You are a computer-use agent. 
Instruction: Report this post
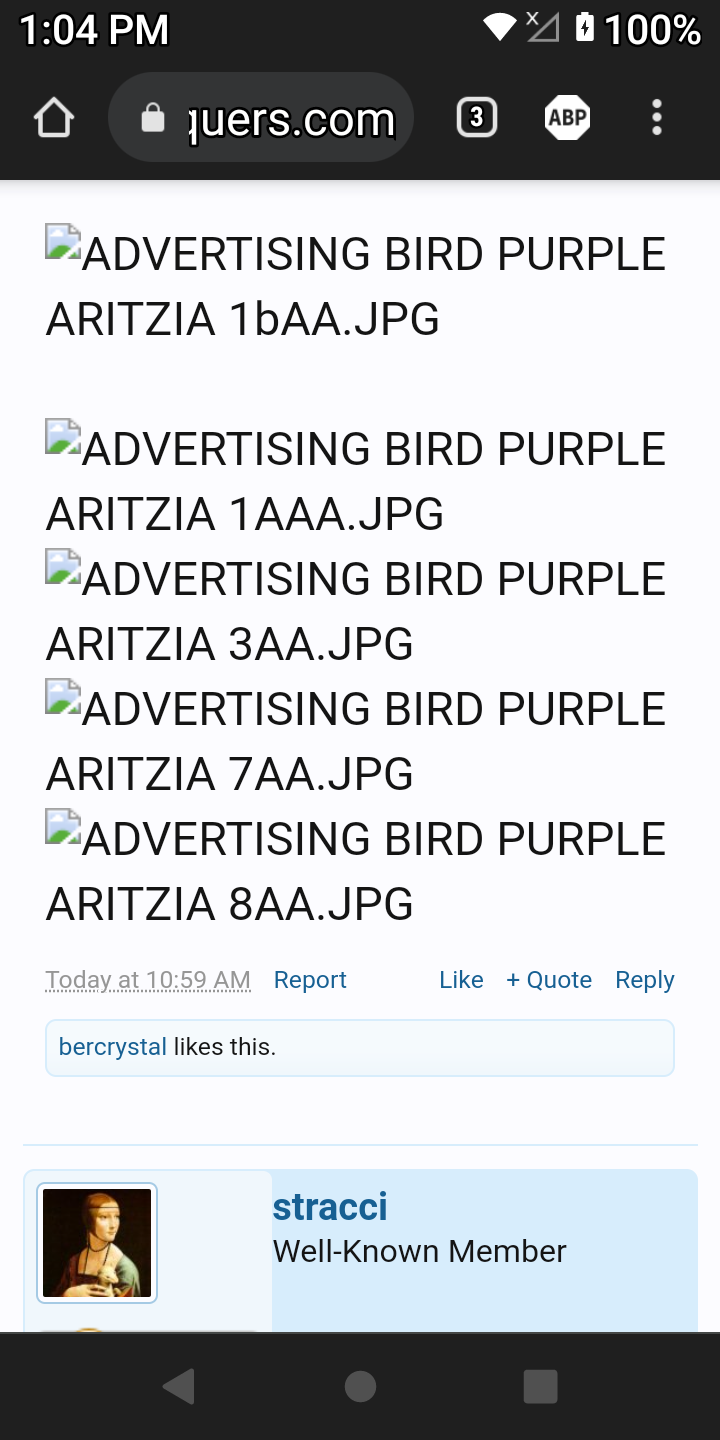(x=310, y=980)
